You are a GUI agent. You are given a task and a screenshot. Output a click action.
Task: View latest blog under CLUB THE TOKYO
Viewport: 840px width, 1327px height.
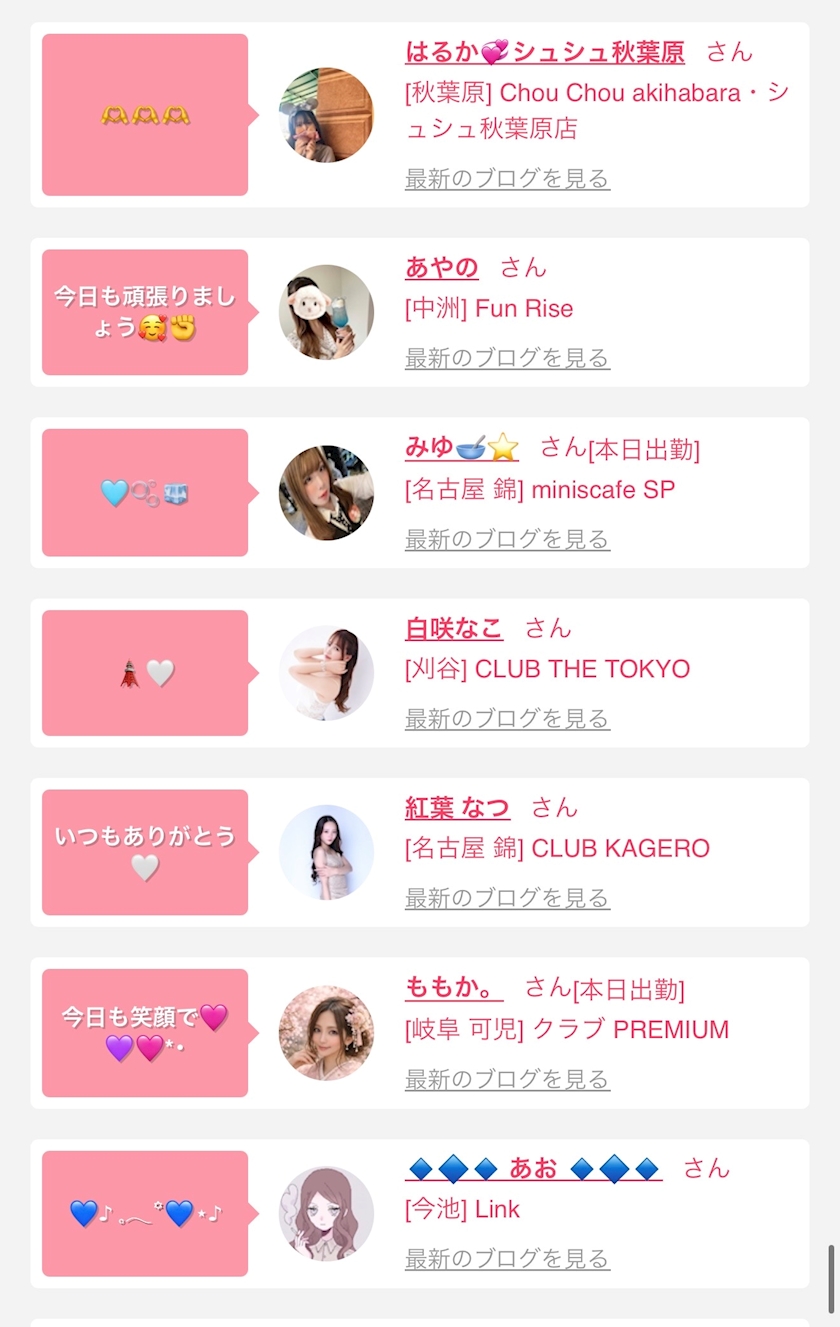coord(507,718)
